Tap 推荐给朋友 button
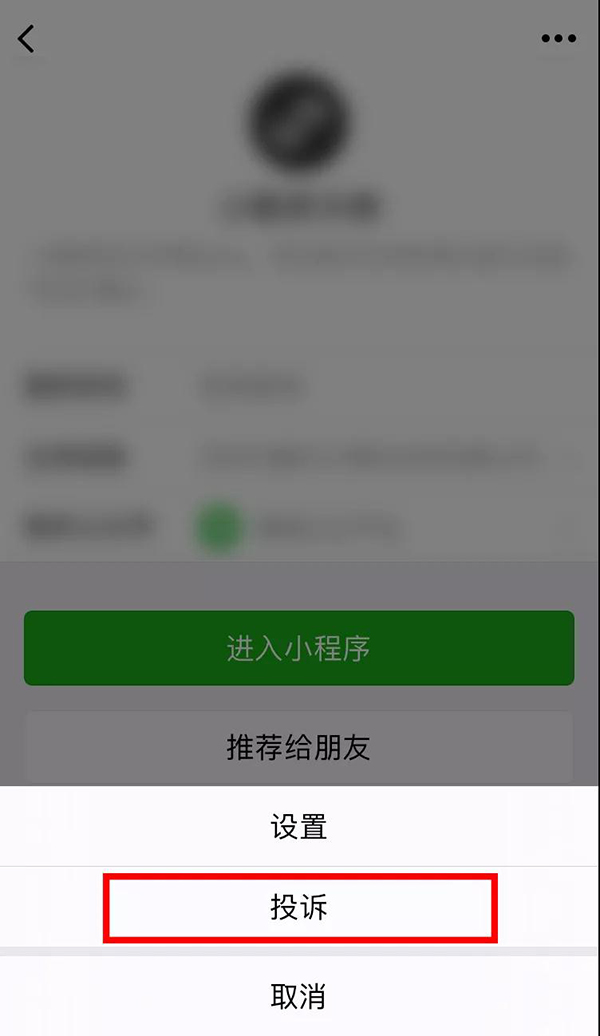600x1036 pixels. pyautogui.click(x=299, y=746)
